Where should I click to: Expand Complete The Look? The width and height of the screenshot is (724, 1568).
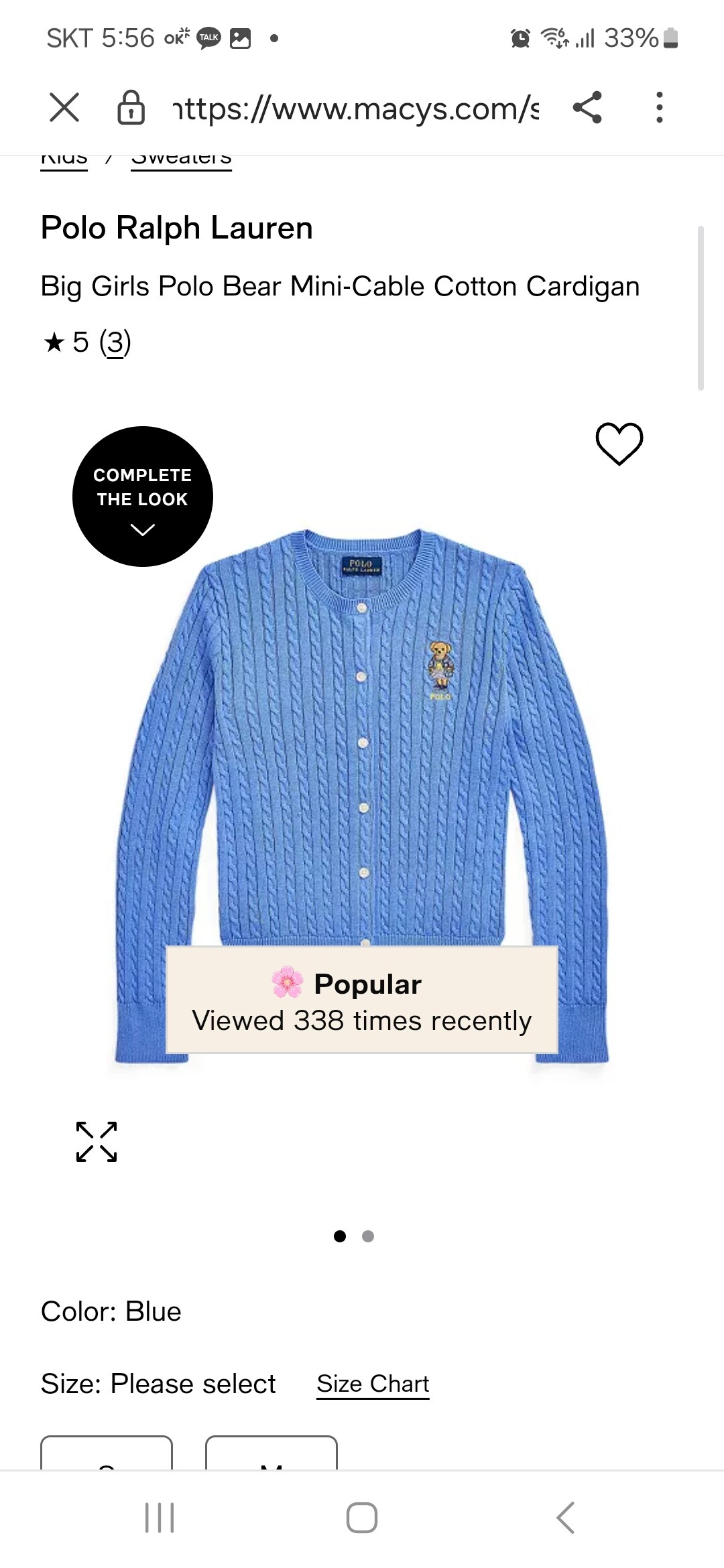click(x=143, y=497)
